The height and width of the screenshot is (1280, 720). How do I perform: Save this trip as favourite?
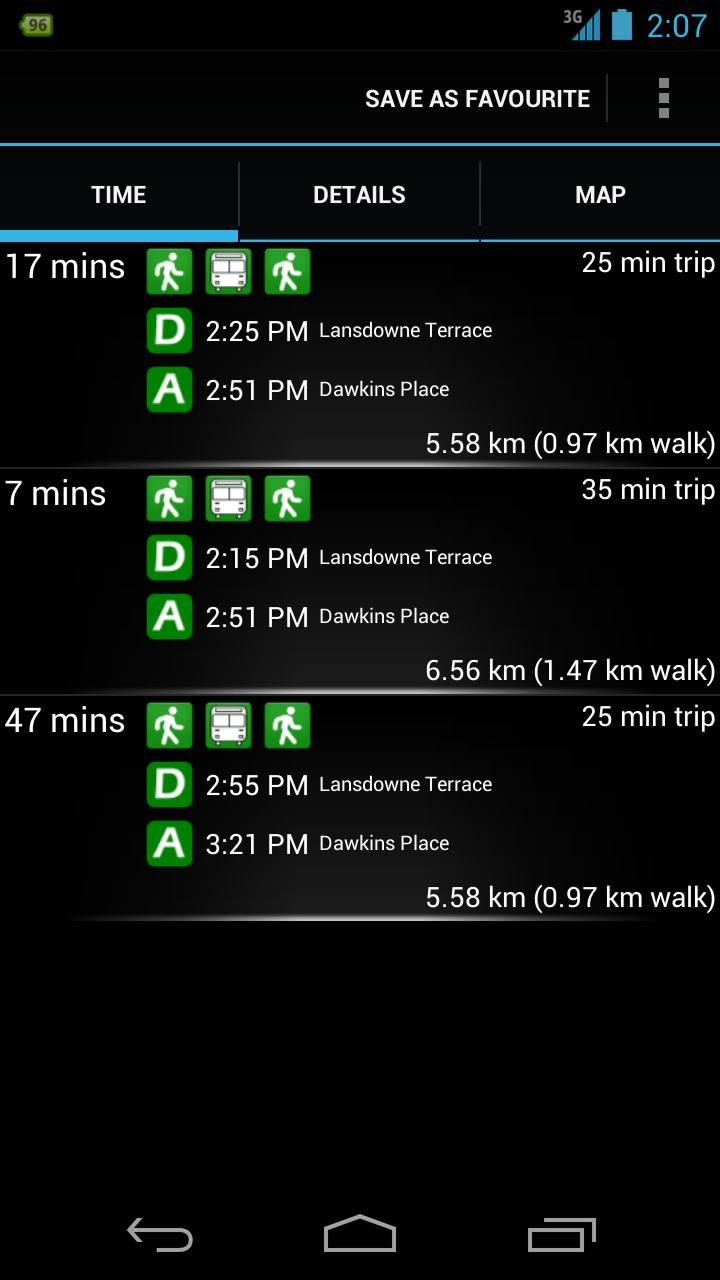click(x=477, y=99)
